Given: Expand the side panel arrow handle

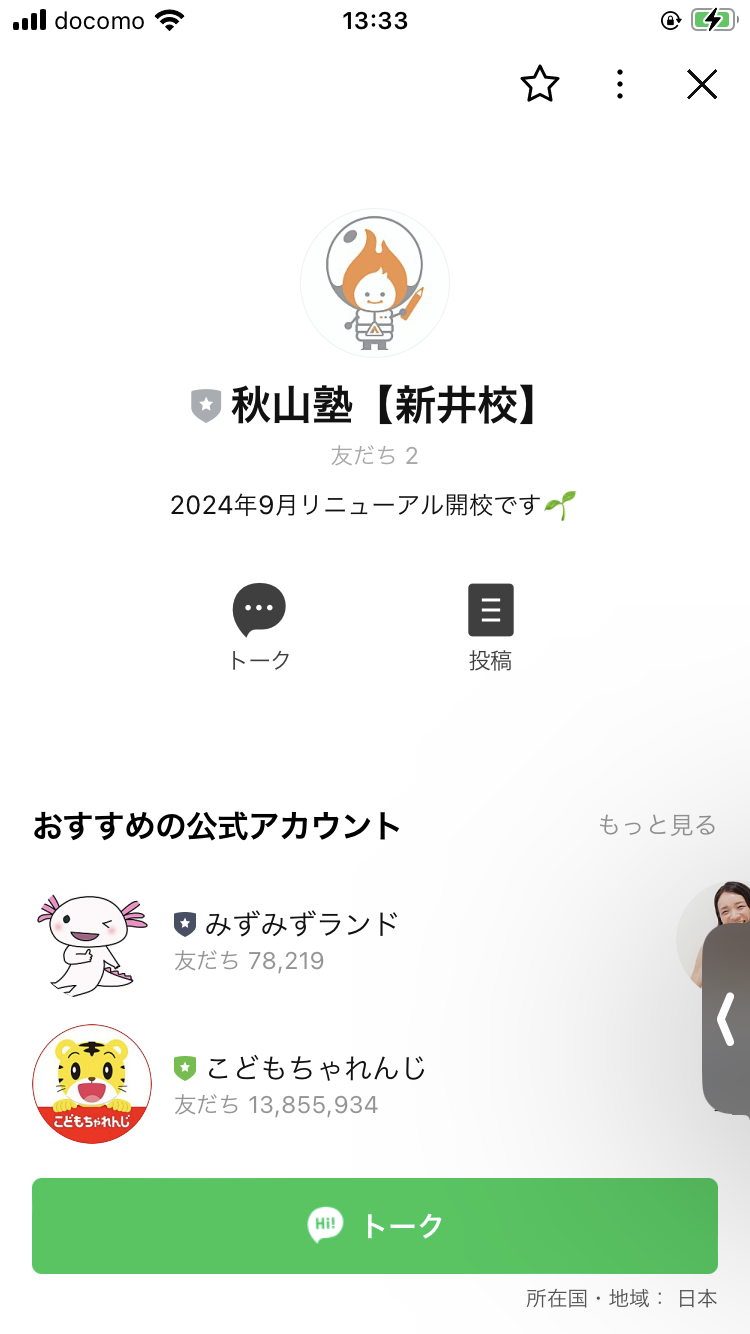Looking at the screenshot, I should point(727,1018).
